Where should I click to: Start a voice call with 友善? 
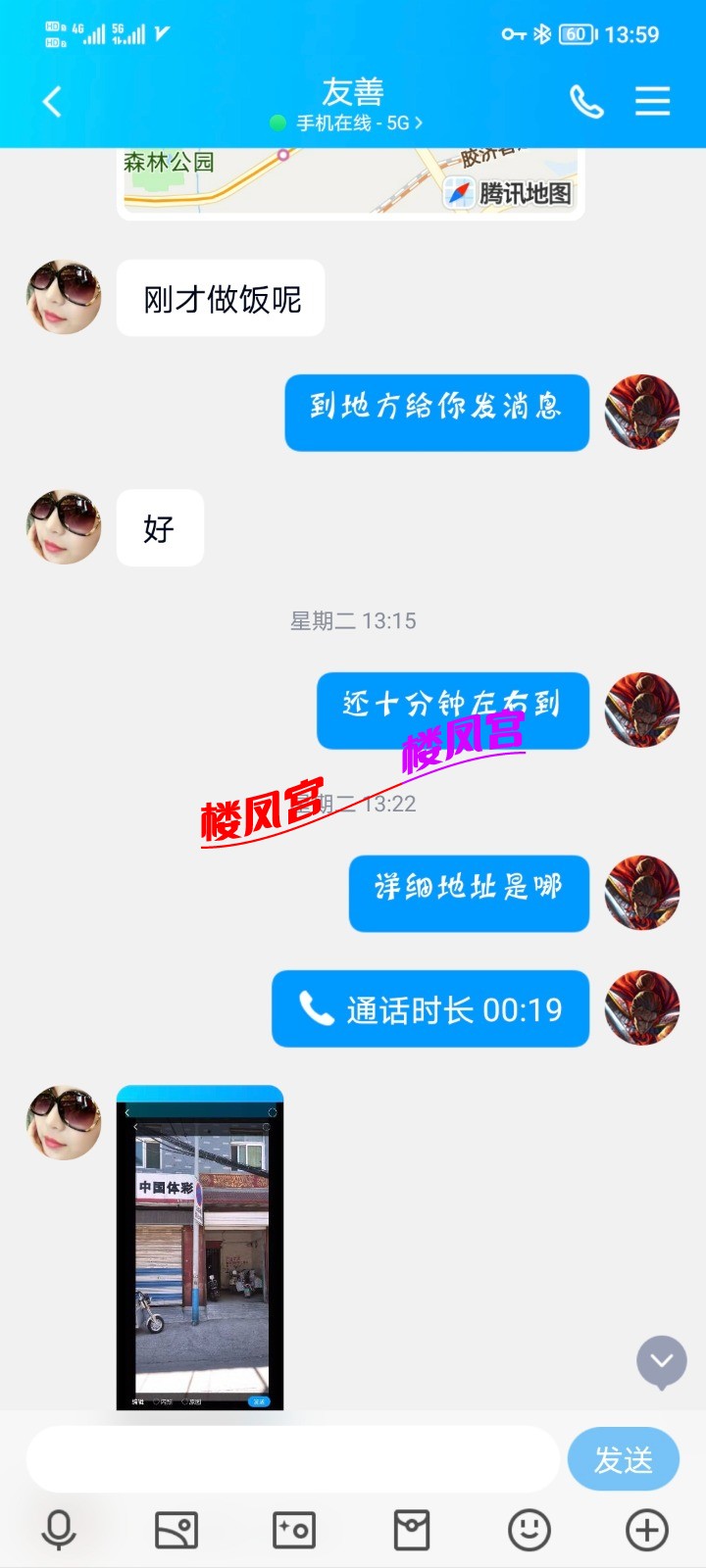tap(586, 101)
